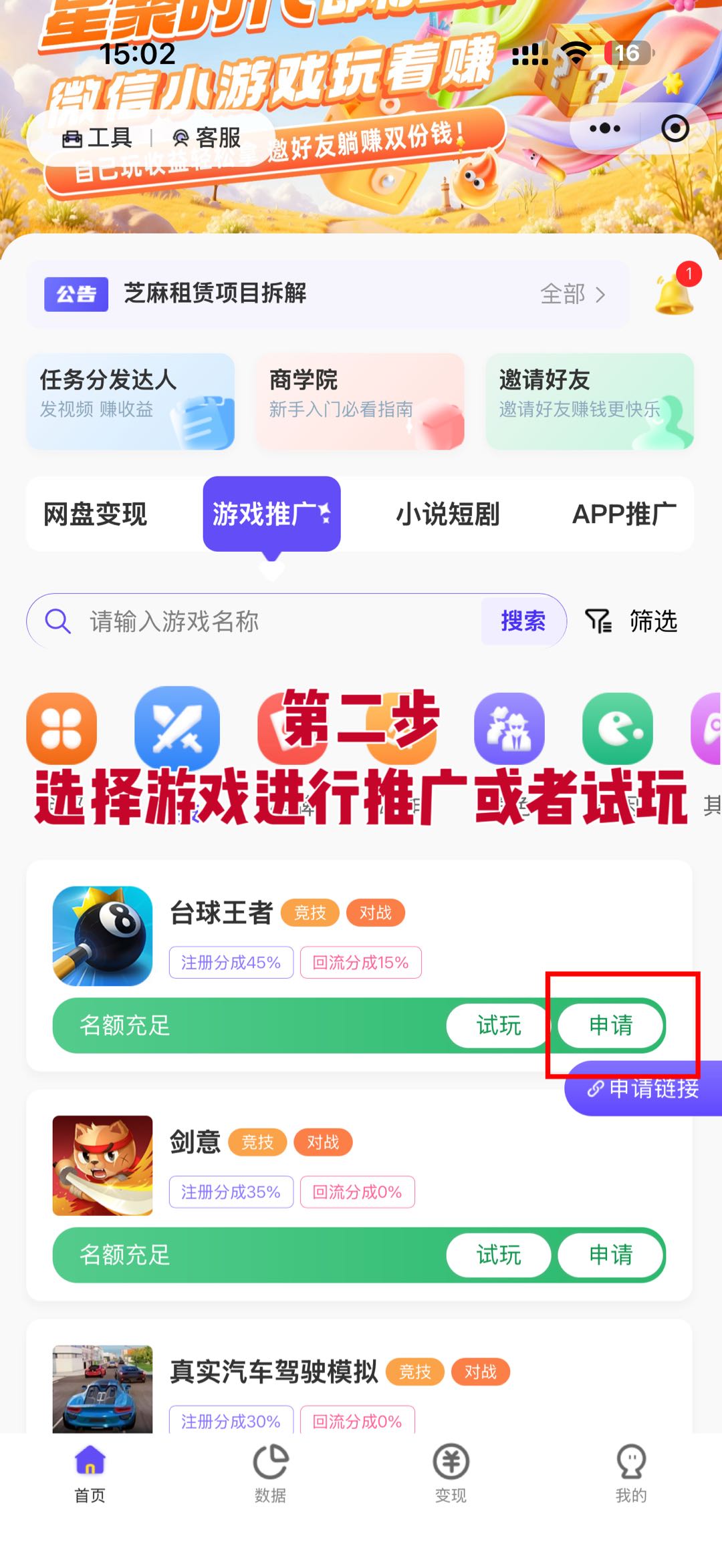Open the crossed-swords battle games category
This screenshot has width=722, height=1568.
click(177, 728)
